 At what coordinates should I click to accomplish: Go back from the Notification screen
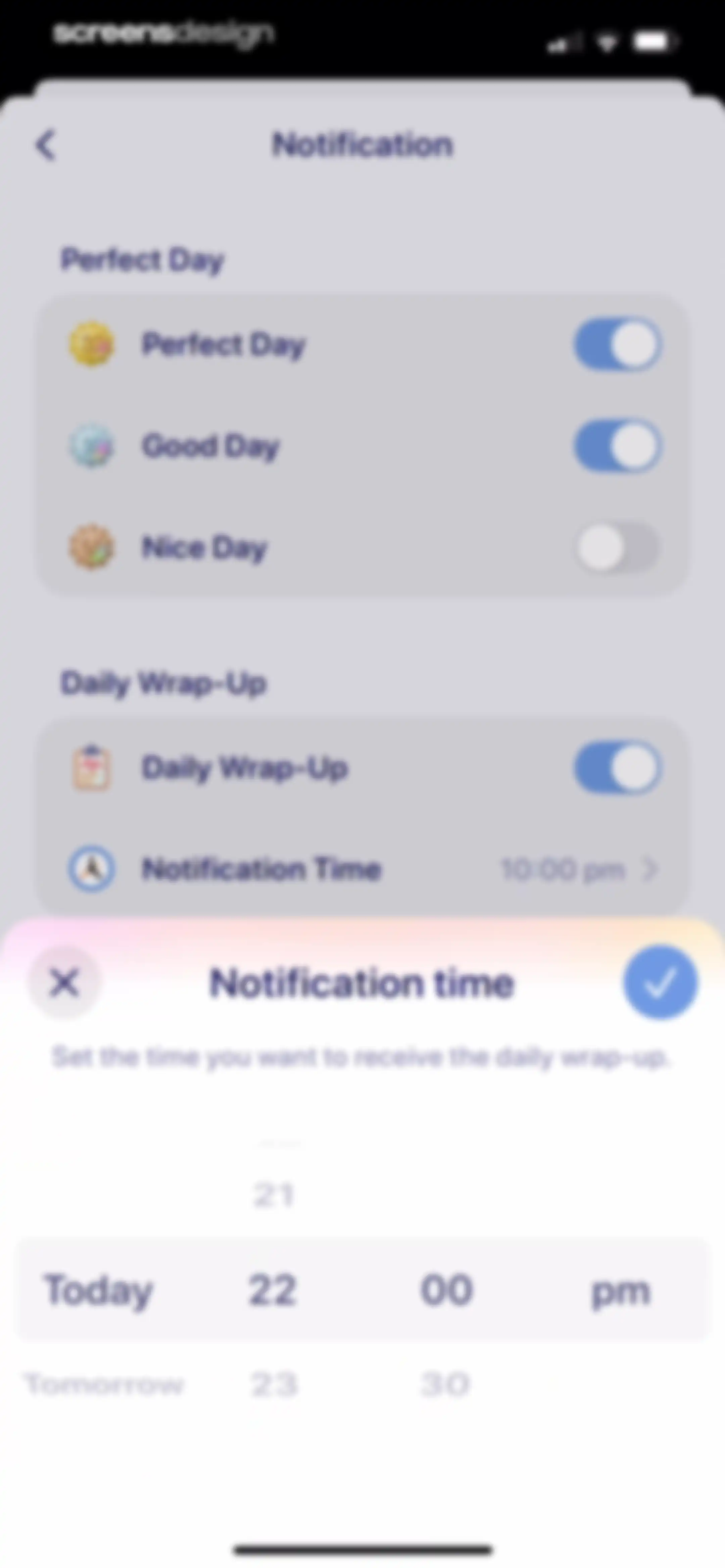[x=46, y=145]
